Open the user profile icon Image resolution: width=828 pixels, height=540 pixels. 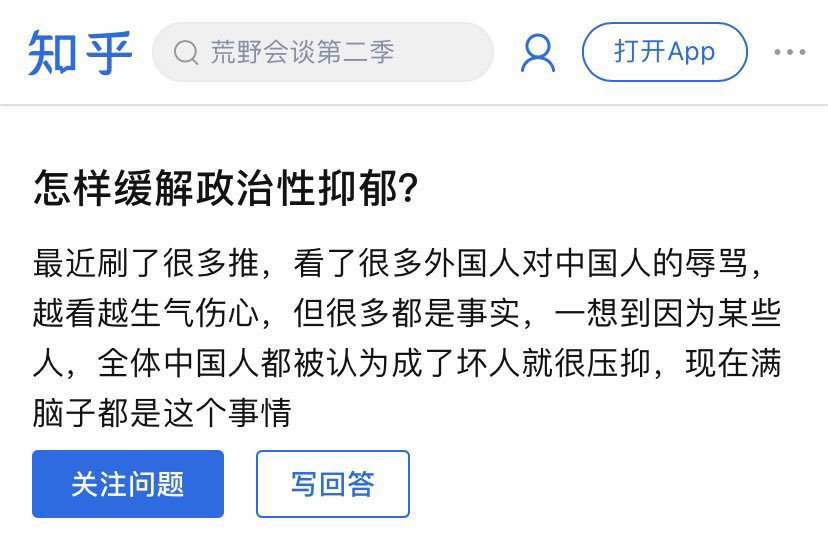[x=538, y=52]
